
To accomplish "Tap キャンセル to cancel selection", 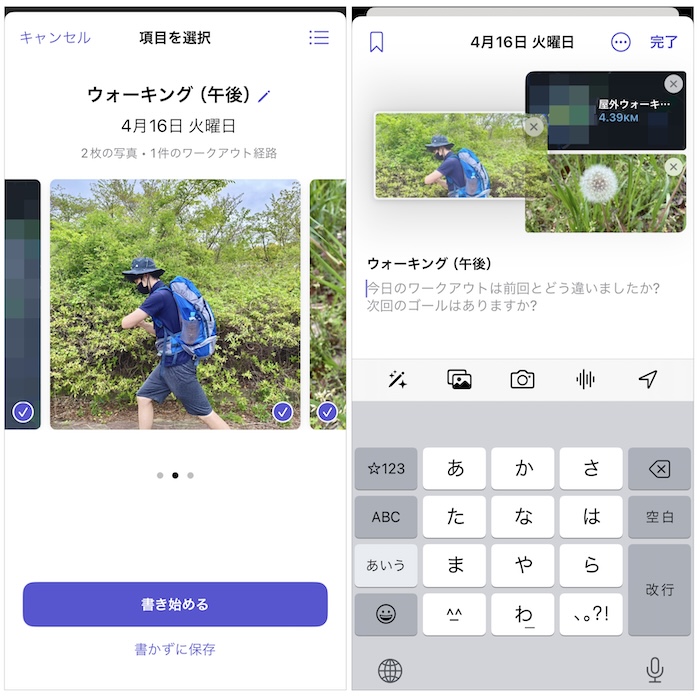I will [x=55, y=38].
